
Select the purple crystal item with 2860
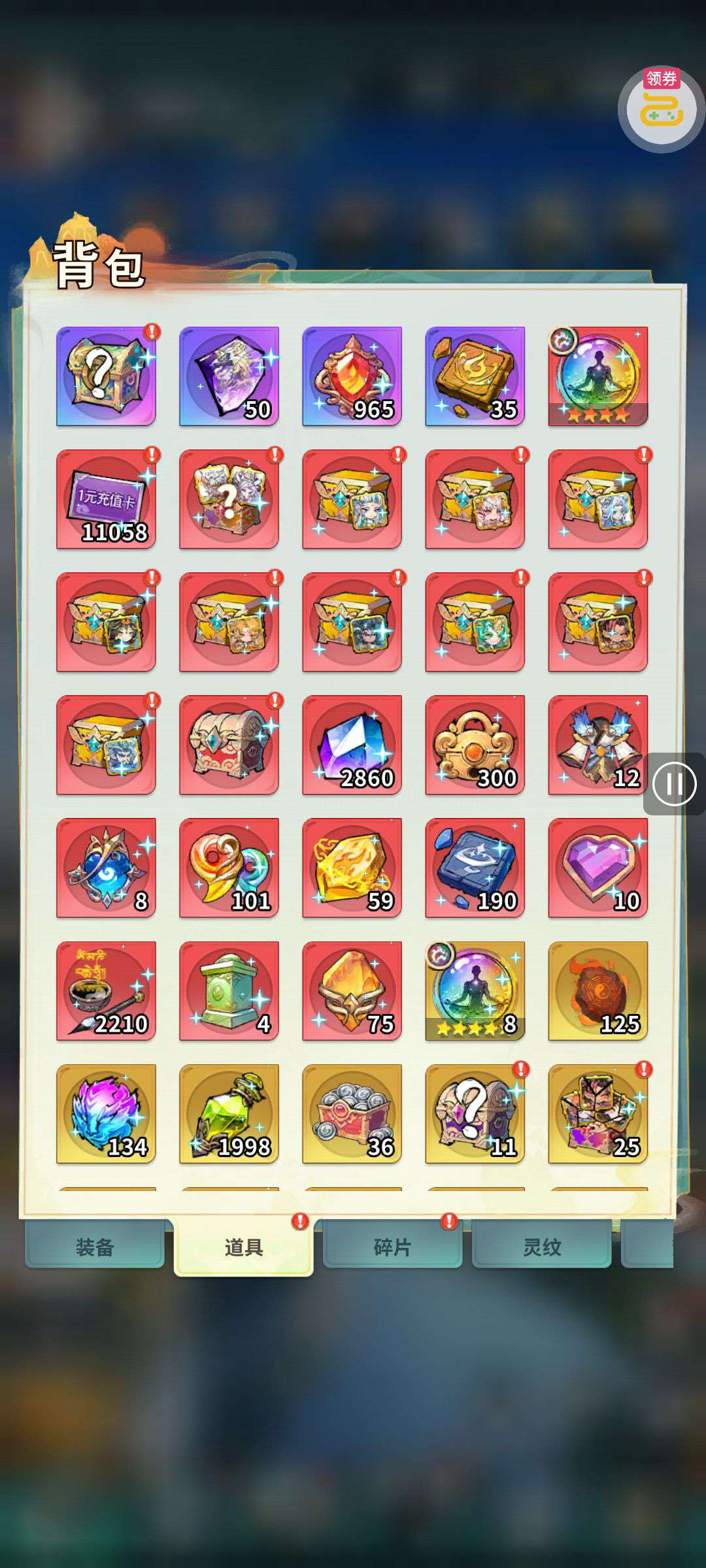pos(352,745)
